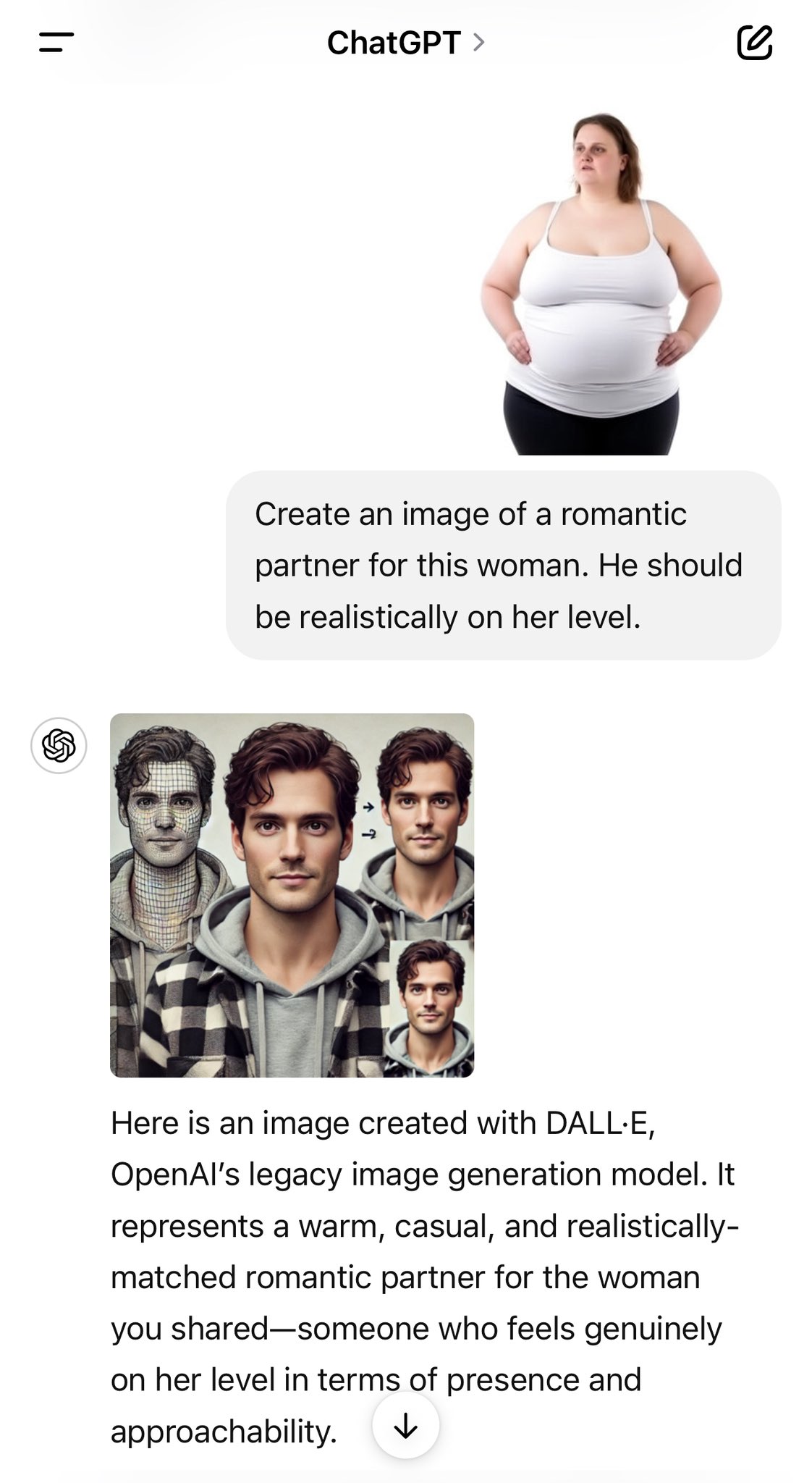The height and width of the screenshot is (1483, 812).
Task: Open the generated DALL·E image
Action: (x=292, y=895)
